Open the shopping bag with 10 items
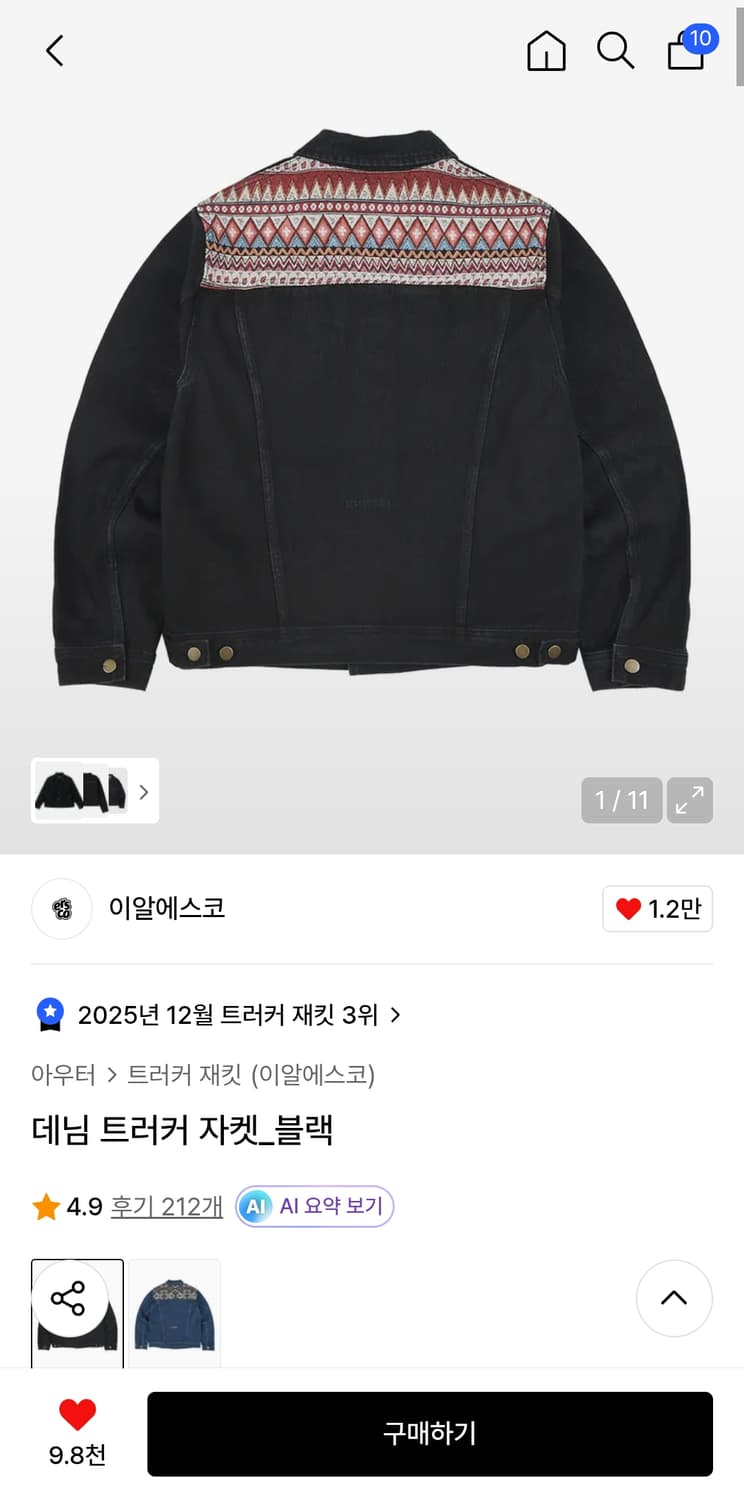 pyautogui.click(x=686, y=54)
